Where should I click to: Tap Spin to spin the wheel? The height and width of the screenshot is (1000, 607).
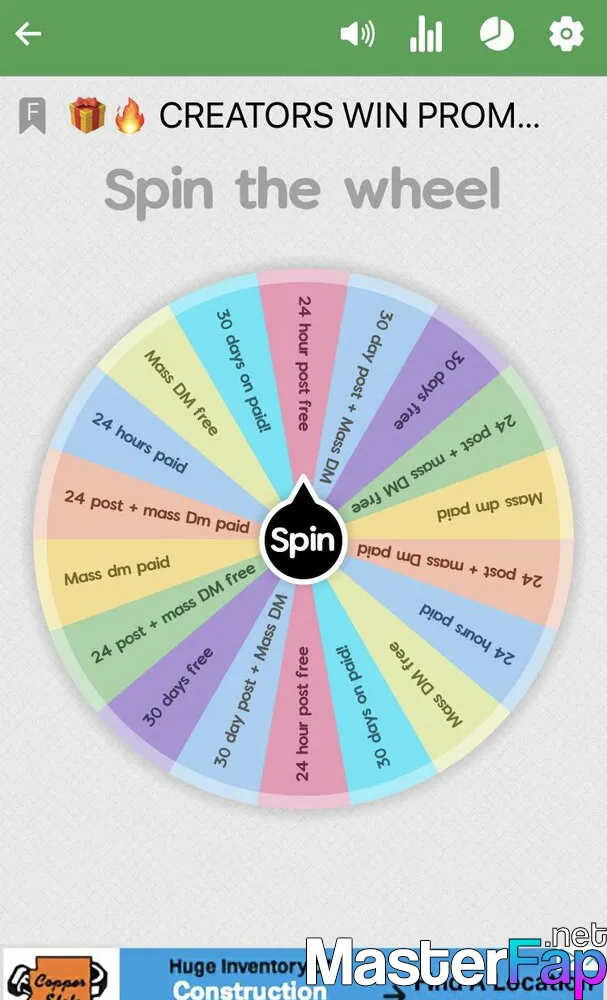click(x=302, y=536)
